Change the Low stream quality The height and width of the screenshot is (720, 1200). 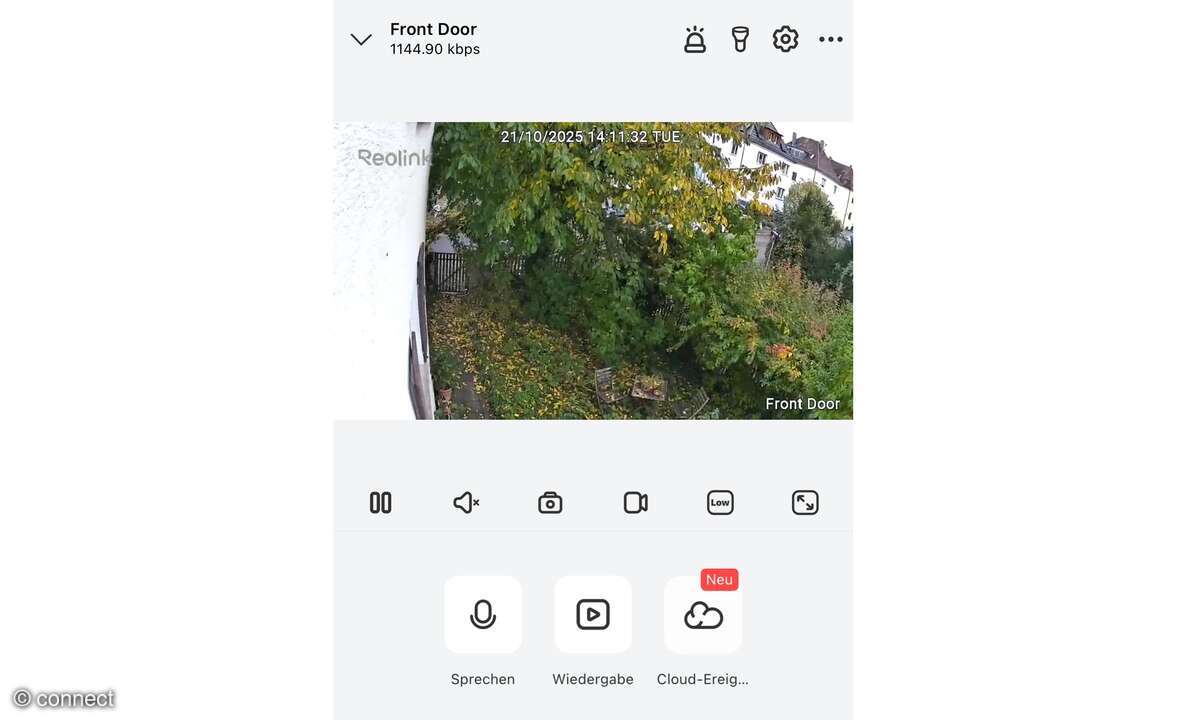click(x=720, y=503)
